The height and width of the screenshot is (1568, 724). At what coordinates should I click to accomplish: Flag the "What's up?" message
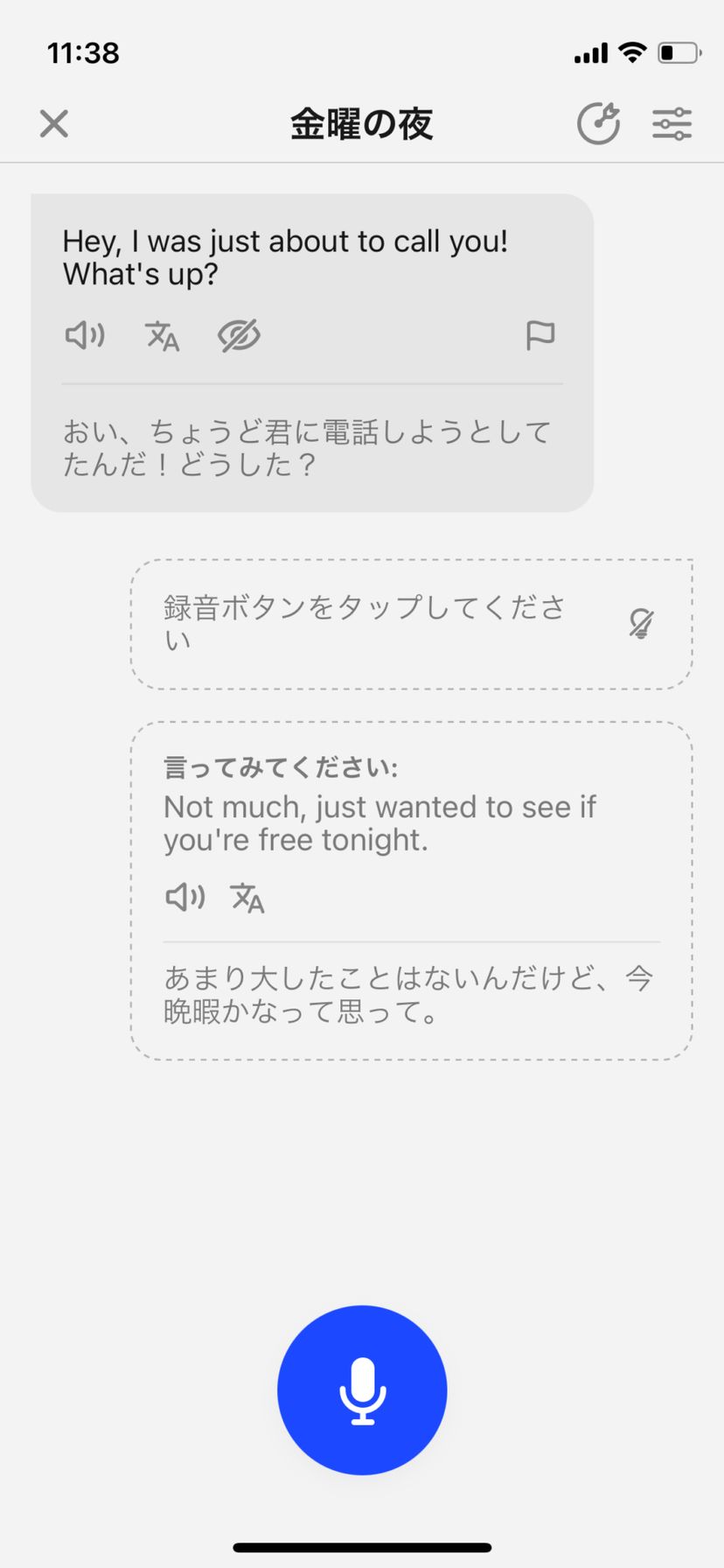click(x=540, y=335)
